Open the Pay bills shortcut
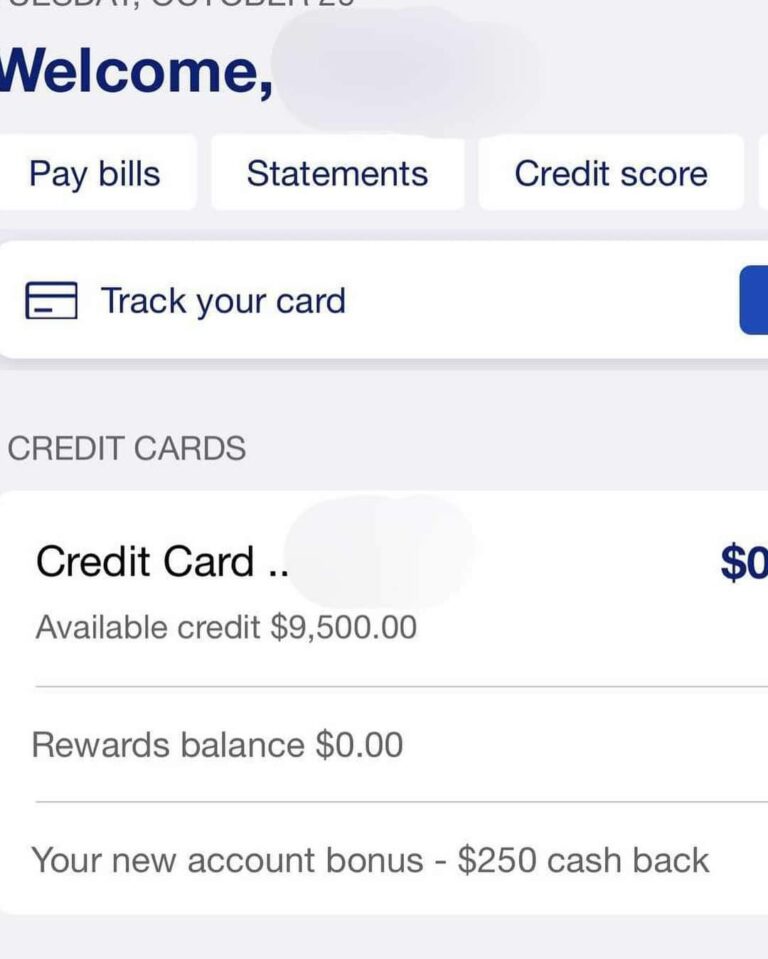Viewport: 768px width, 959px height. (x=94, y=173)
